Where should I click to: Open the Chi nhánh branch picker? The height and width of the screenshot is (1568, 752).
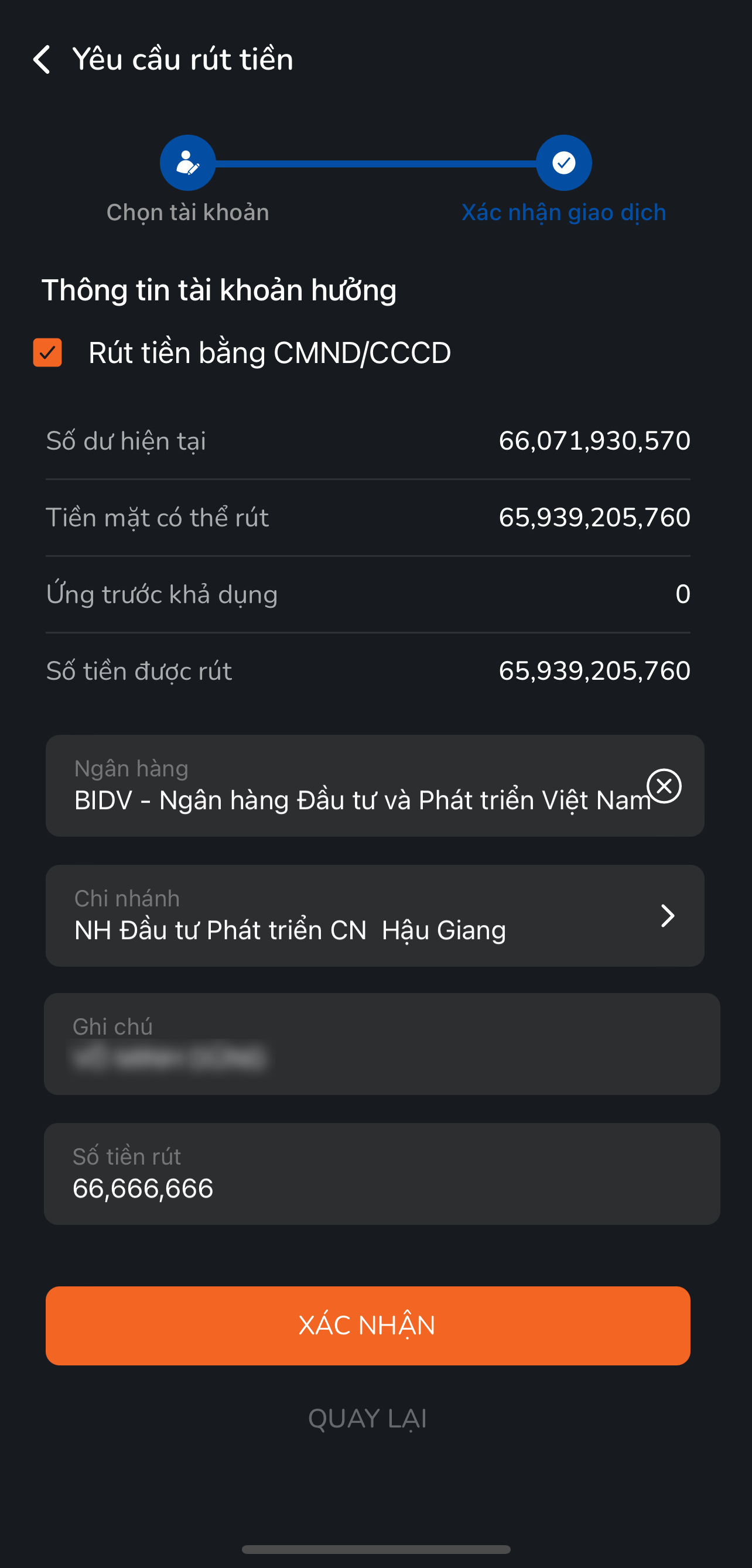pyautogui.click(x=375, y=916)
